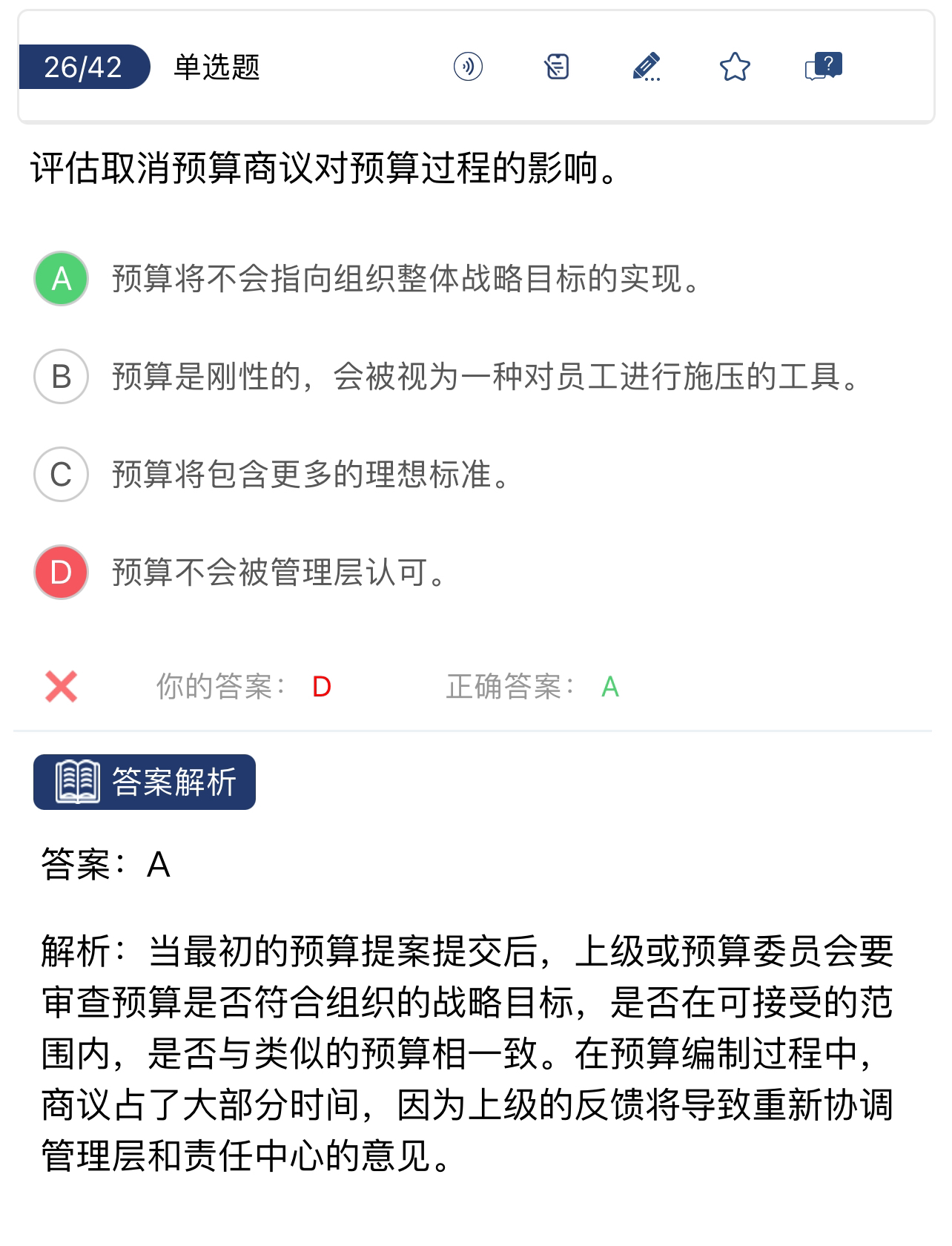Image resolution: width=952 pixels, height=1246 pixels.
Task: Select option D 预算不会被管理层认可
Action: coord(62,573)
